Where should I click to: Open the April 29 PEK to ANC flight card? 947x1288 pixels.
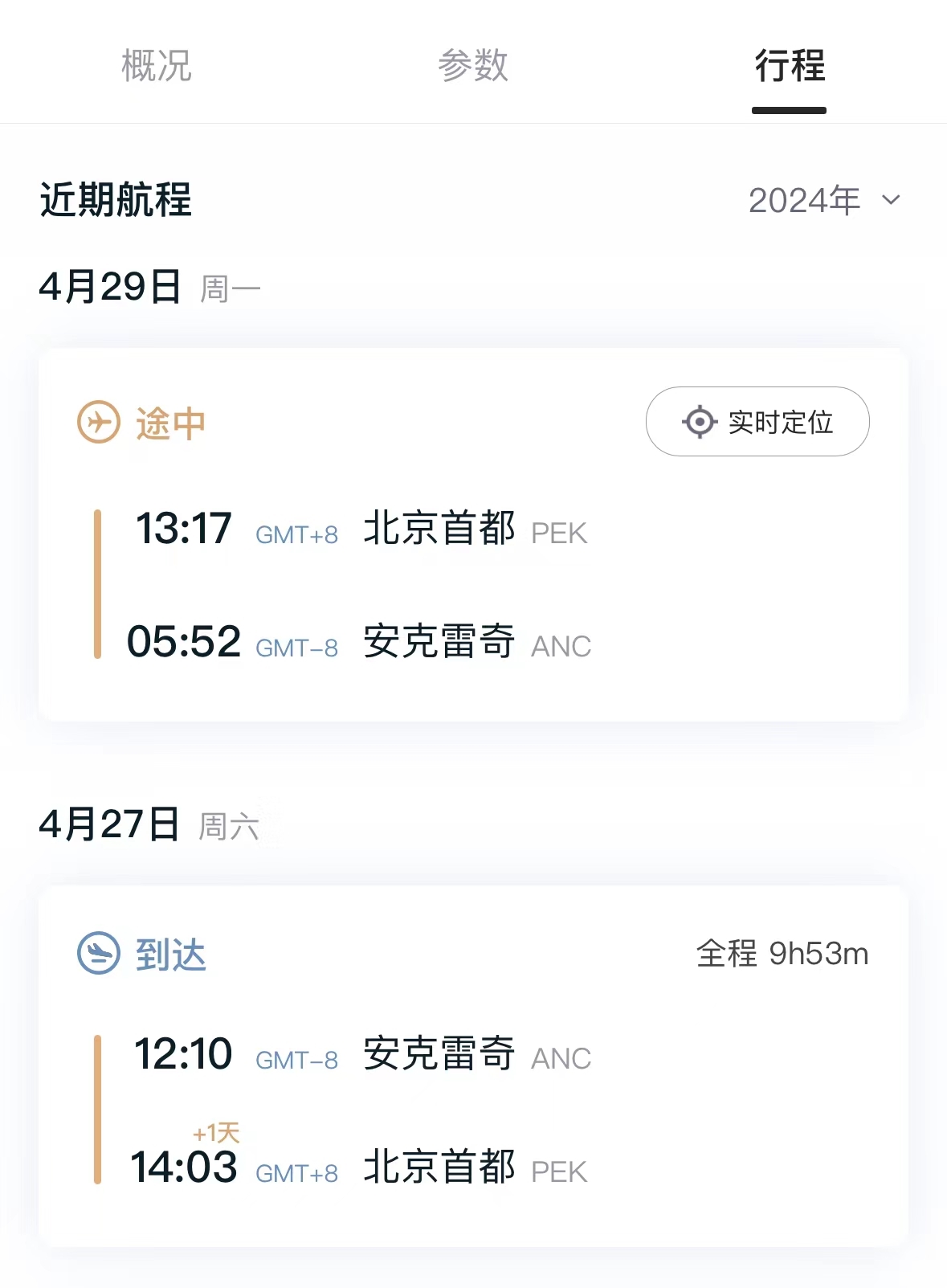[473, 587]
